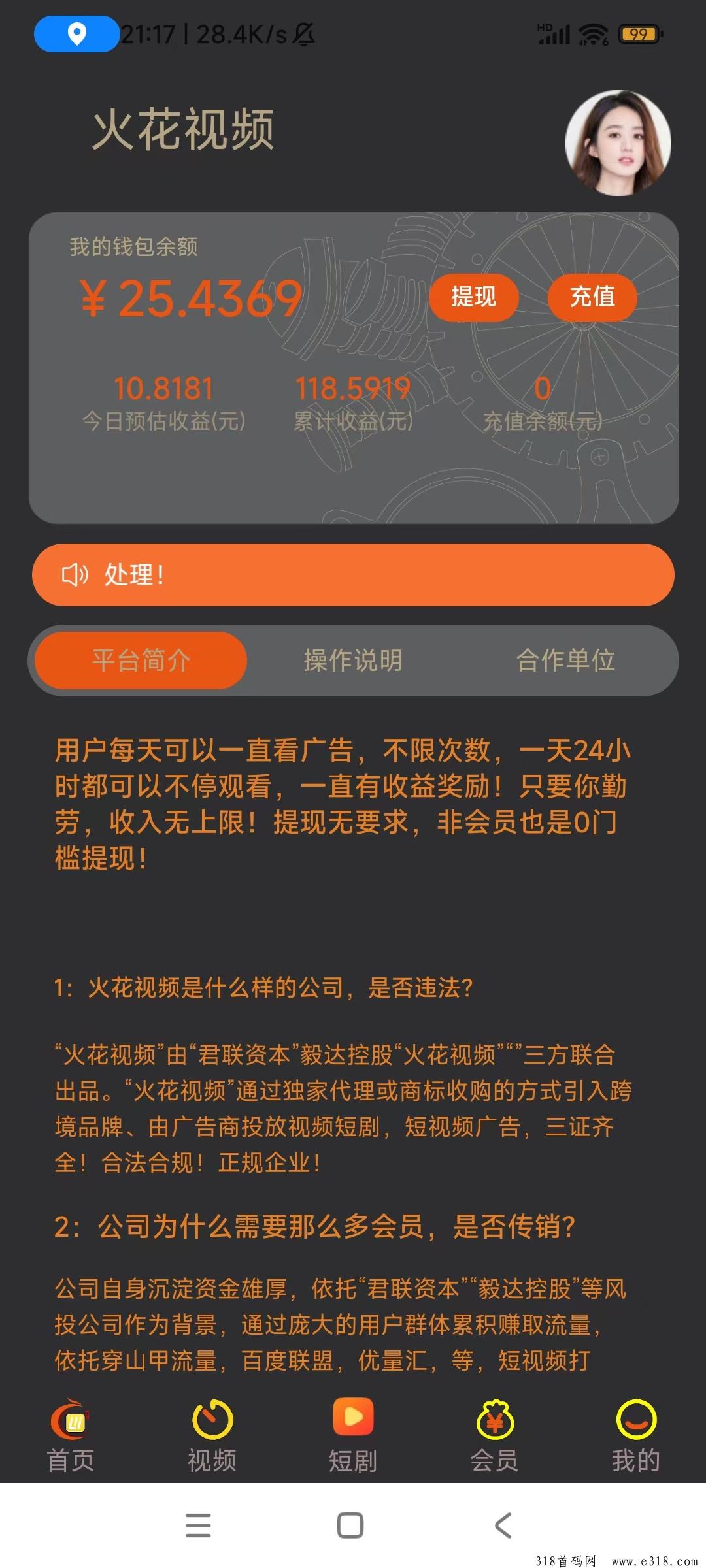Viewport: 706px width, 1568px height.
Task: Open the profile avatar picture
Action: 618,143
